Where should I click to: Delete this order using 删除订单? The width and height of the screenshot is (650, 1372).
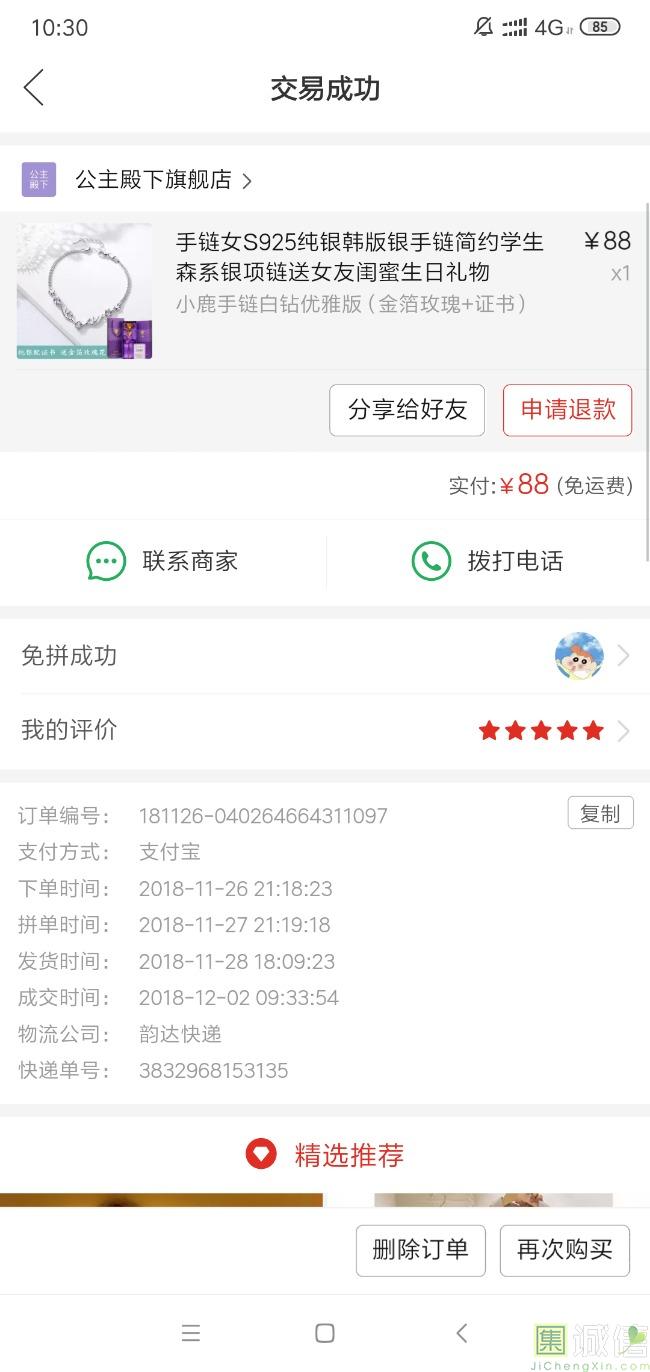click(420, 1250)
